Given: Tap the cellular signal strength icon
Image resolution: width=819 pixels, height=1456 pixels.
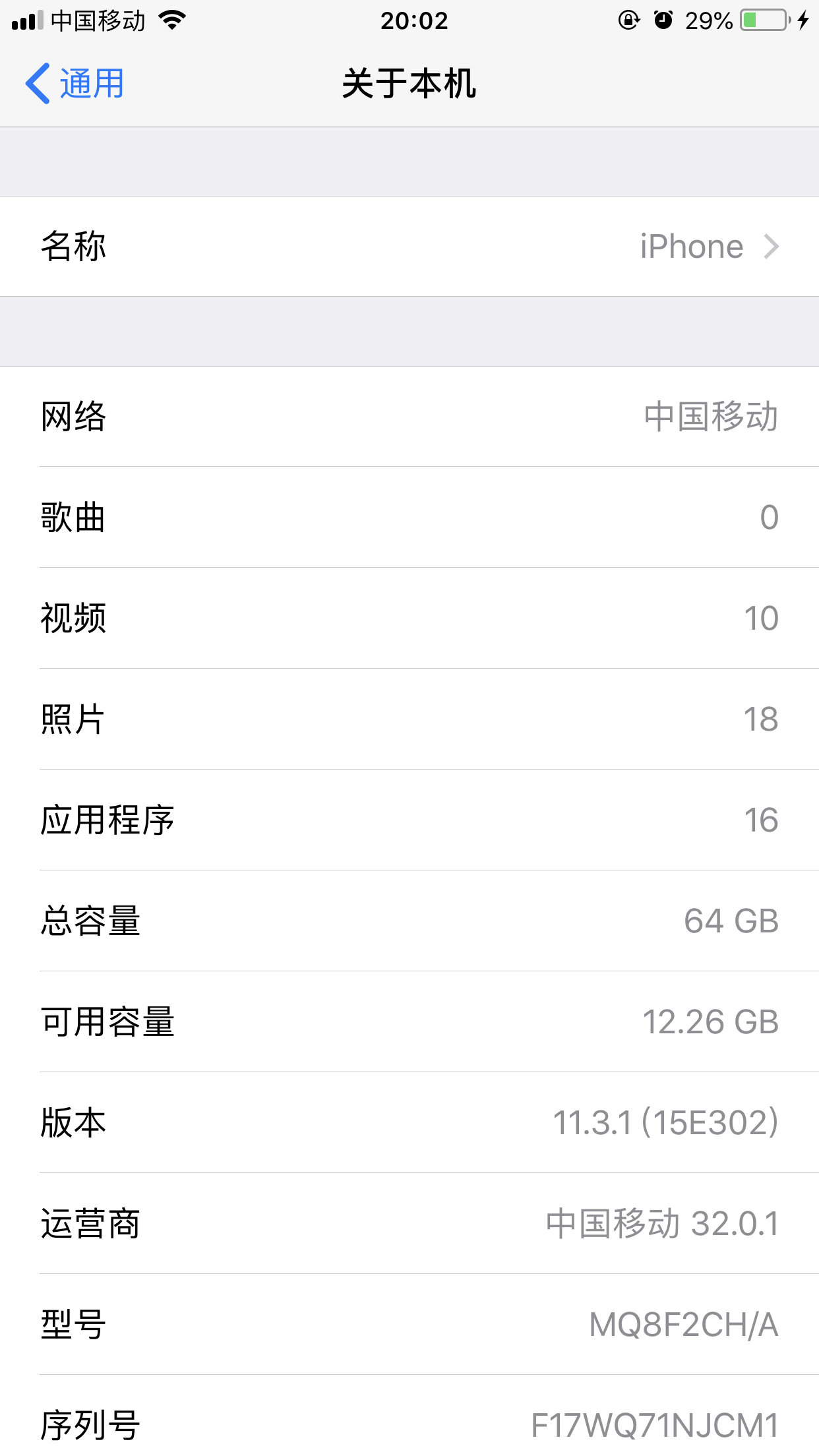Looking at the screenshot, I should (x=26, y=20).
